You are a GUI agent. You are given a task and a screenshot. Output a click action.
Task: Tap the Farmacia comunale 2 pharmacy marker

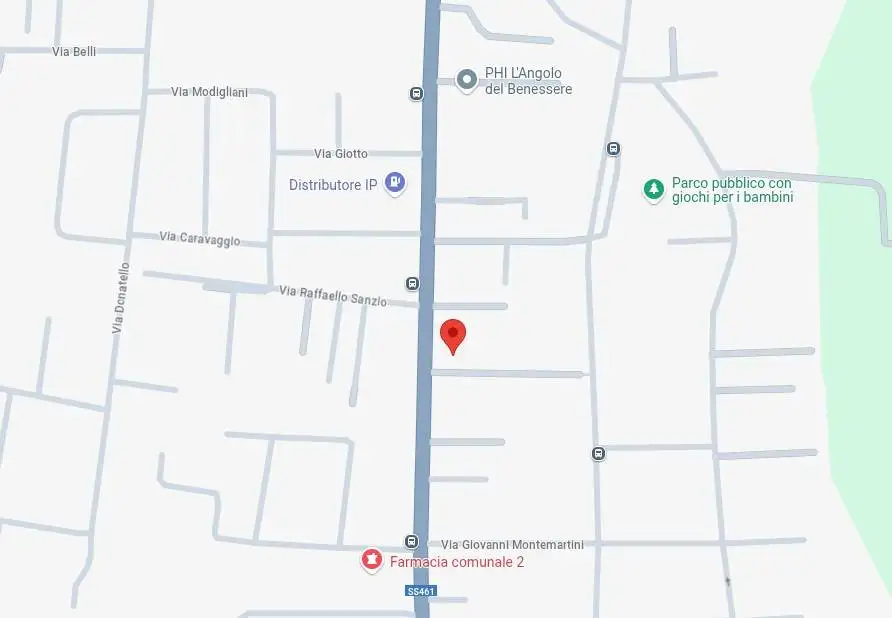[372, 560]
